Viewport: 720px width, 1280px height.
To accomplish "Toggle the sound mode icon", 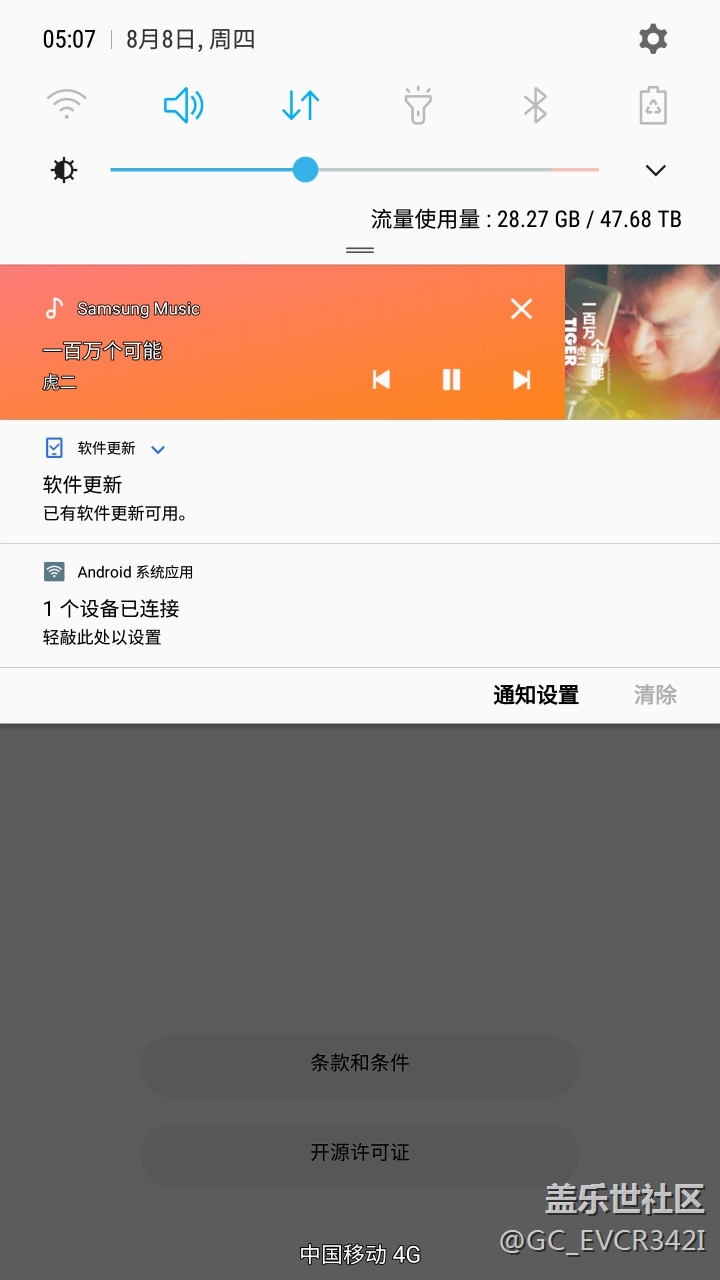I will pos(184,105).
